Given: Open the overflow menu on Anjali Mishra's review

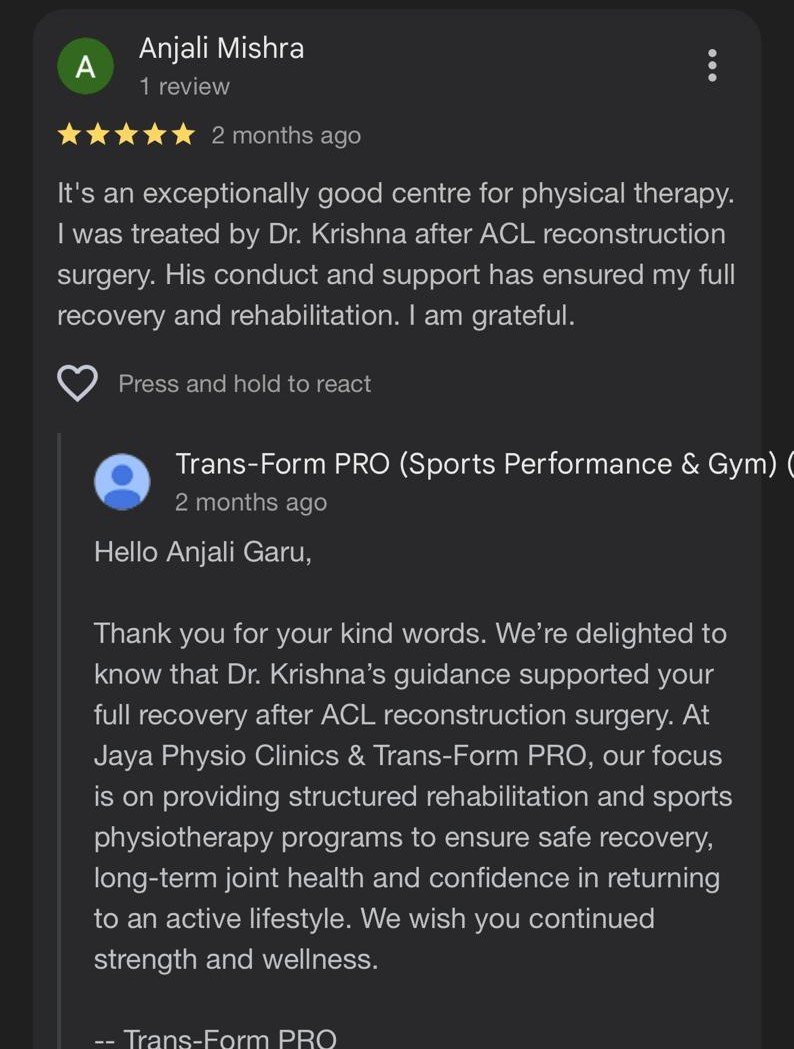Looking at the screenshot, I should (x=712, y=66).
